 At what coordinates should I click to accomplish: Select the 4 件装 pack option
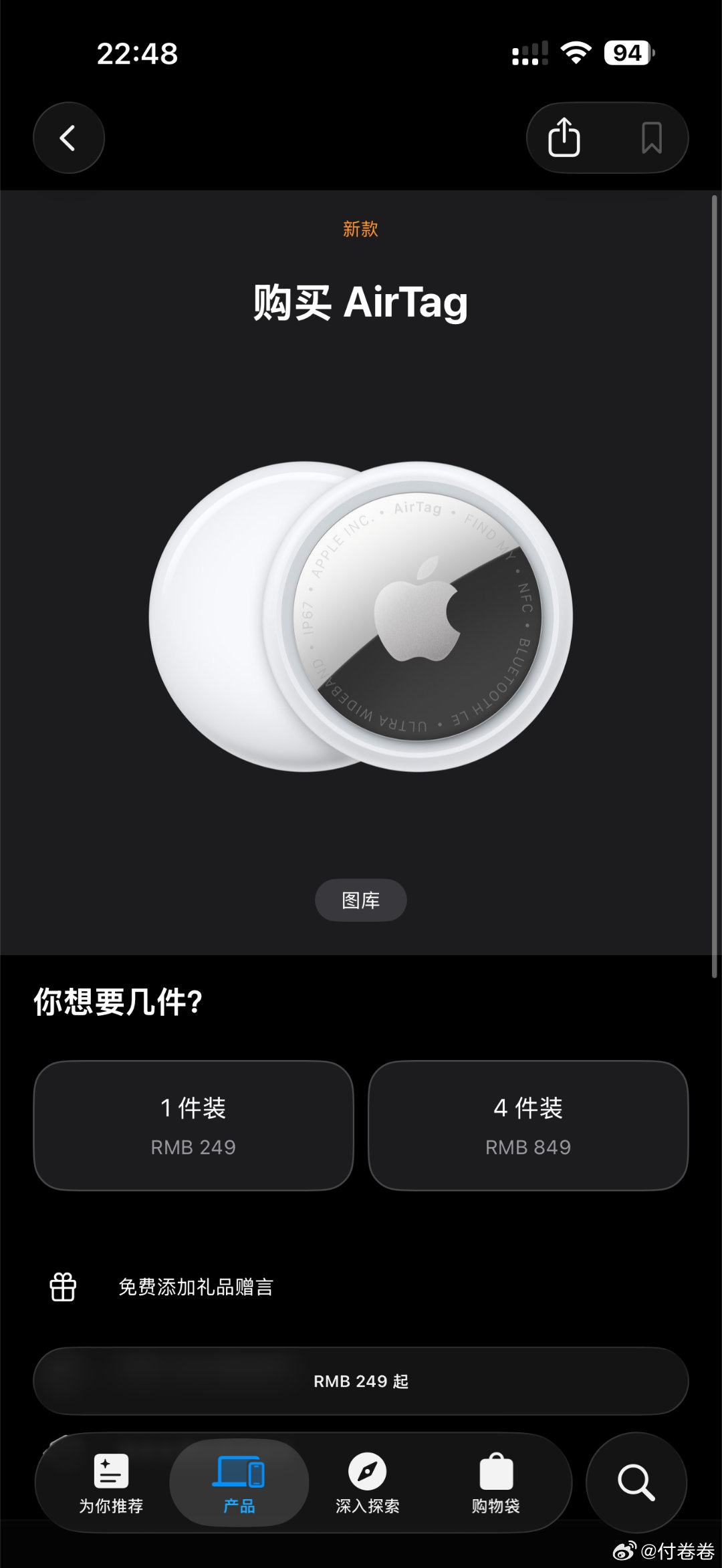coord(527,1126)
